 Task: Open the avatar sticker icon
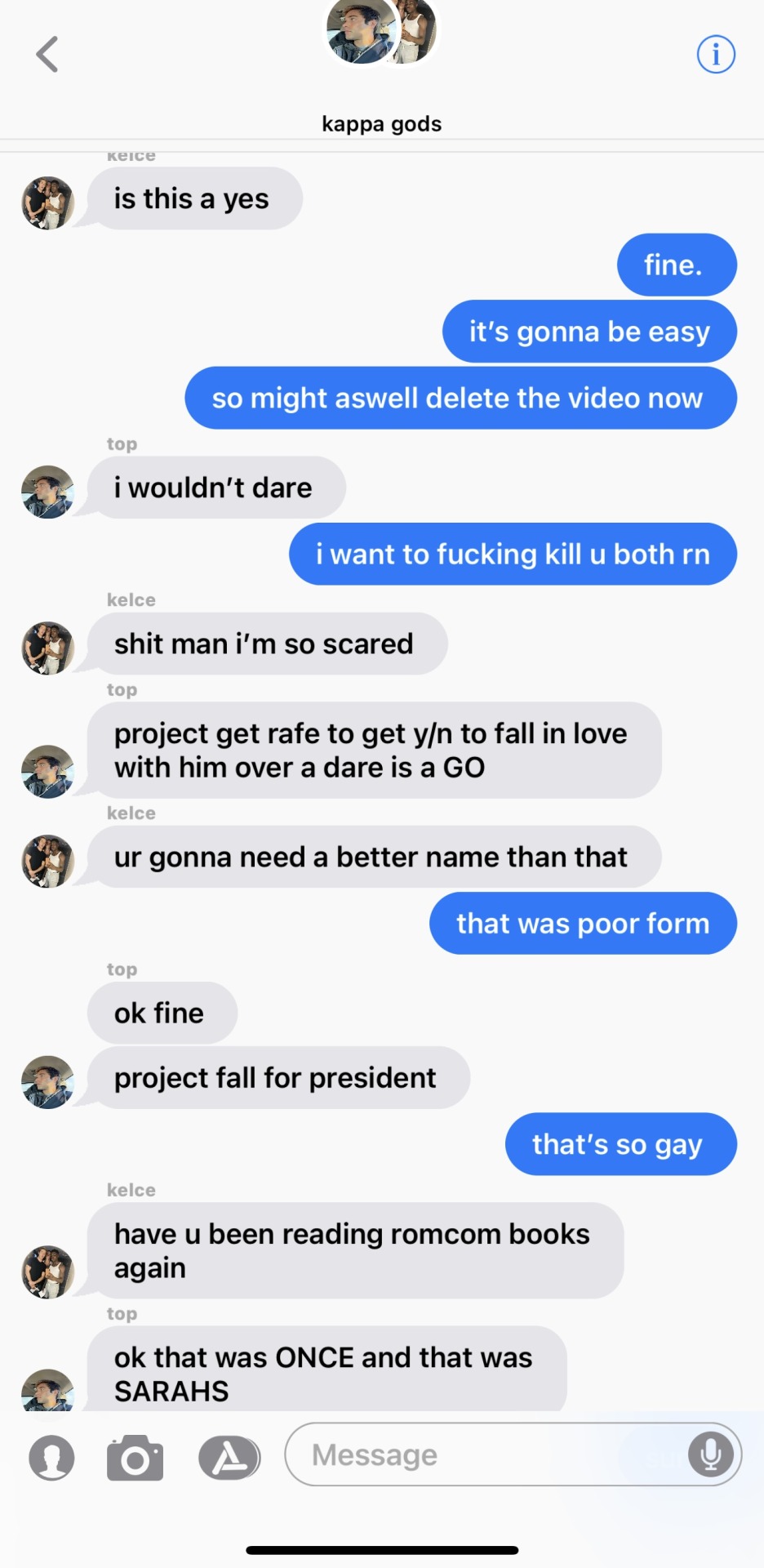[51, 1458]
